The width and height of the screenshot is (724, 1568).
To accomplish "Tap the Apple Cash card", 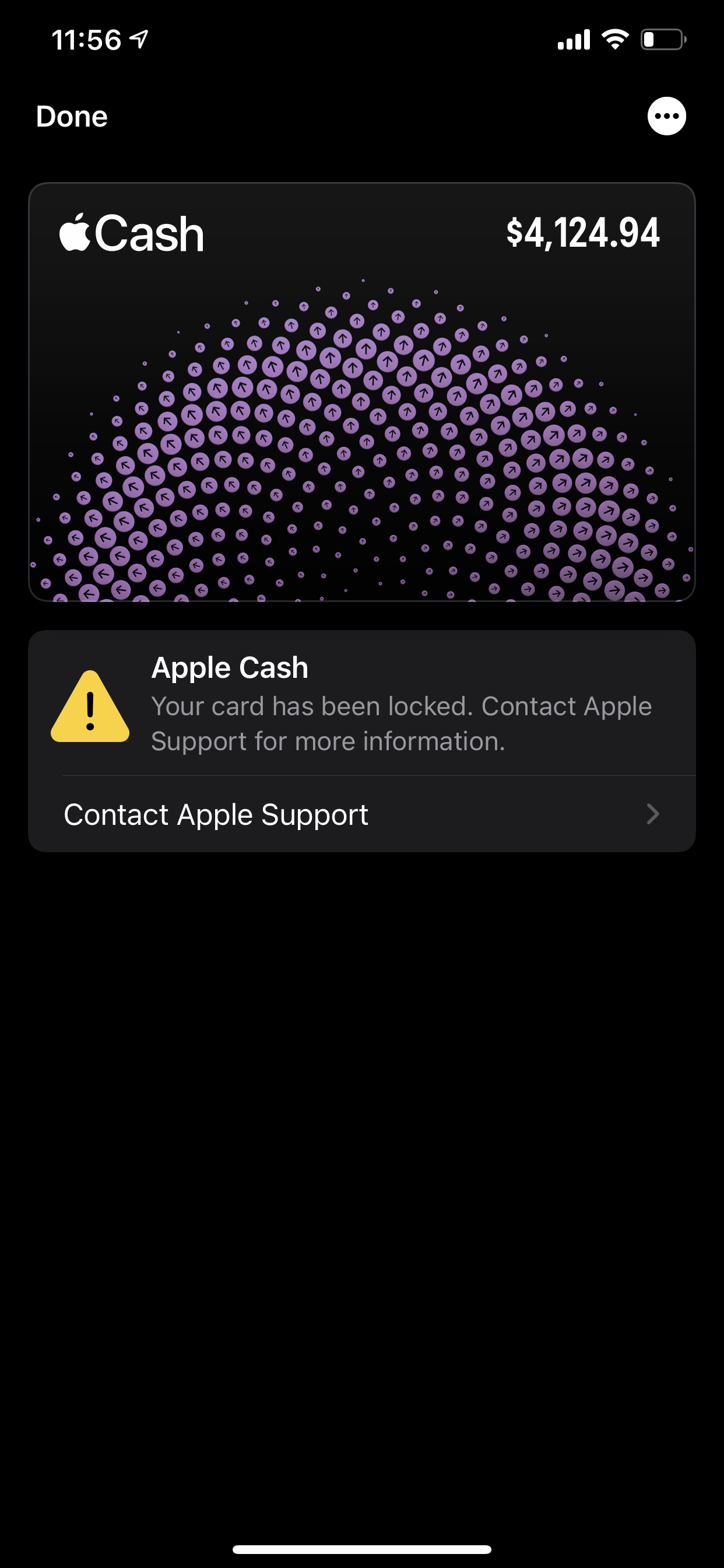I will pos(361,392).
